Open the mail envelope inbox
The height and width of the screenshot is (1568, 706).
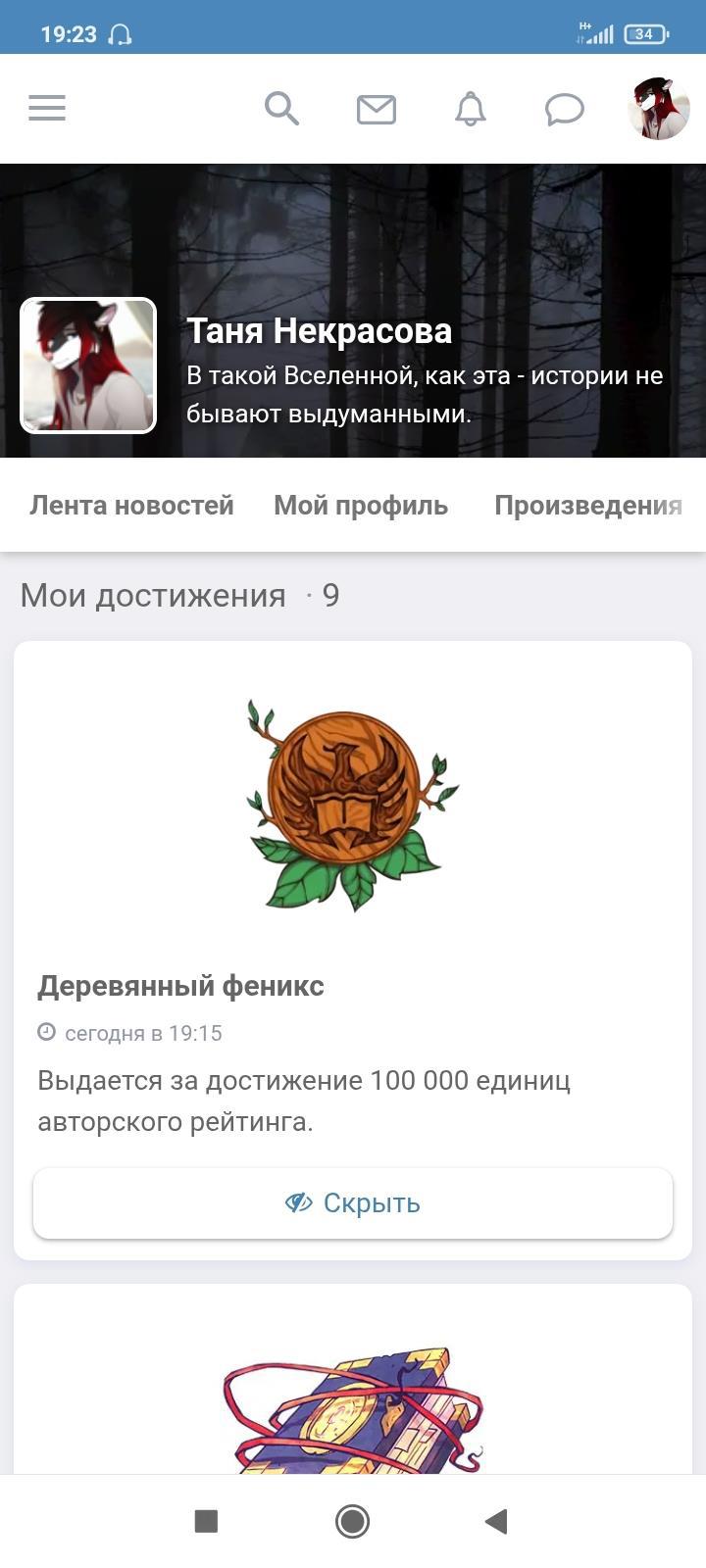pos(376,109)
